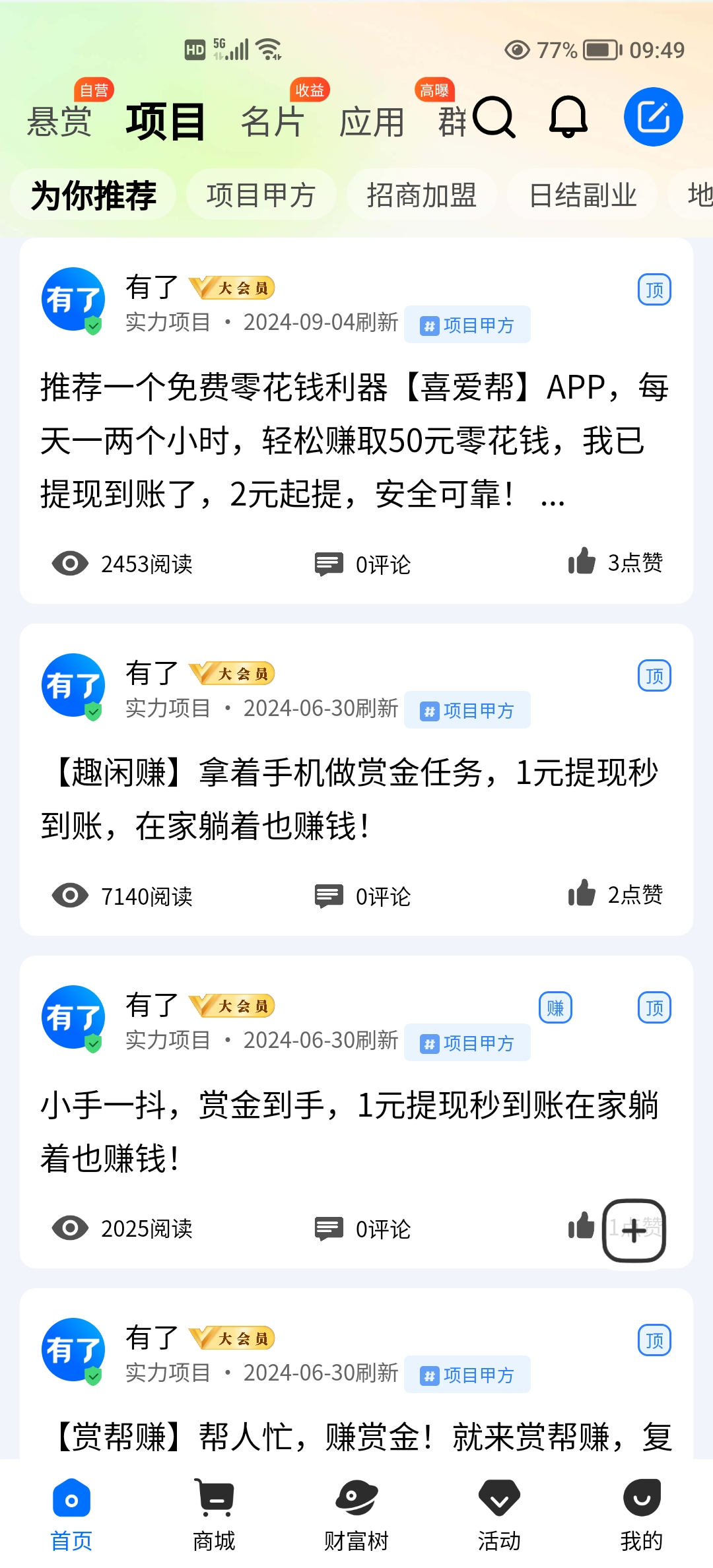The height and width of the screenshot is (1568, 713).
Task: Like the 趣闲赚 post with 2点赞
Action: 615,894
